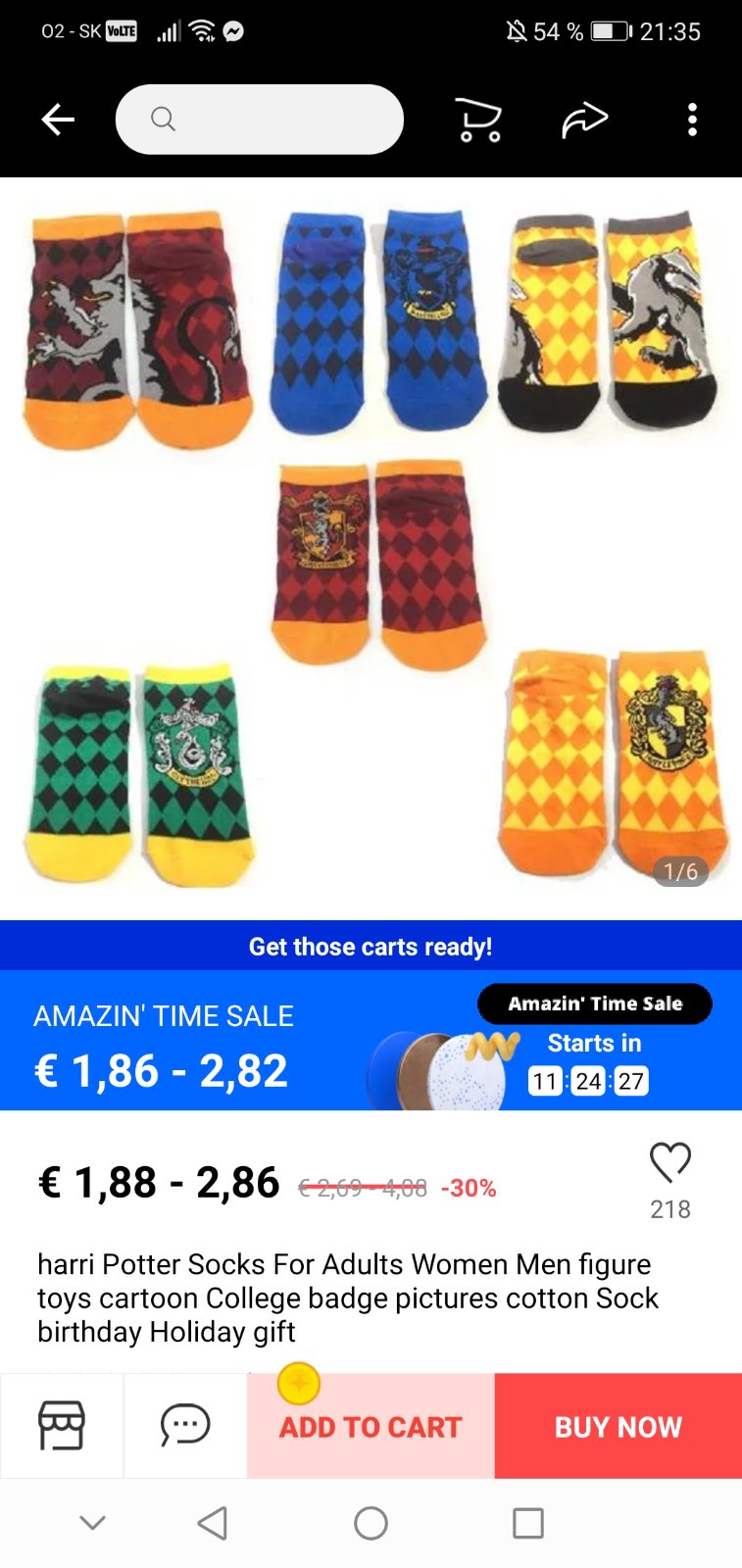Tap BUY NOW
Screen dimensions: 742x1568
coord(618,1427)
